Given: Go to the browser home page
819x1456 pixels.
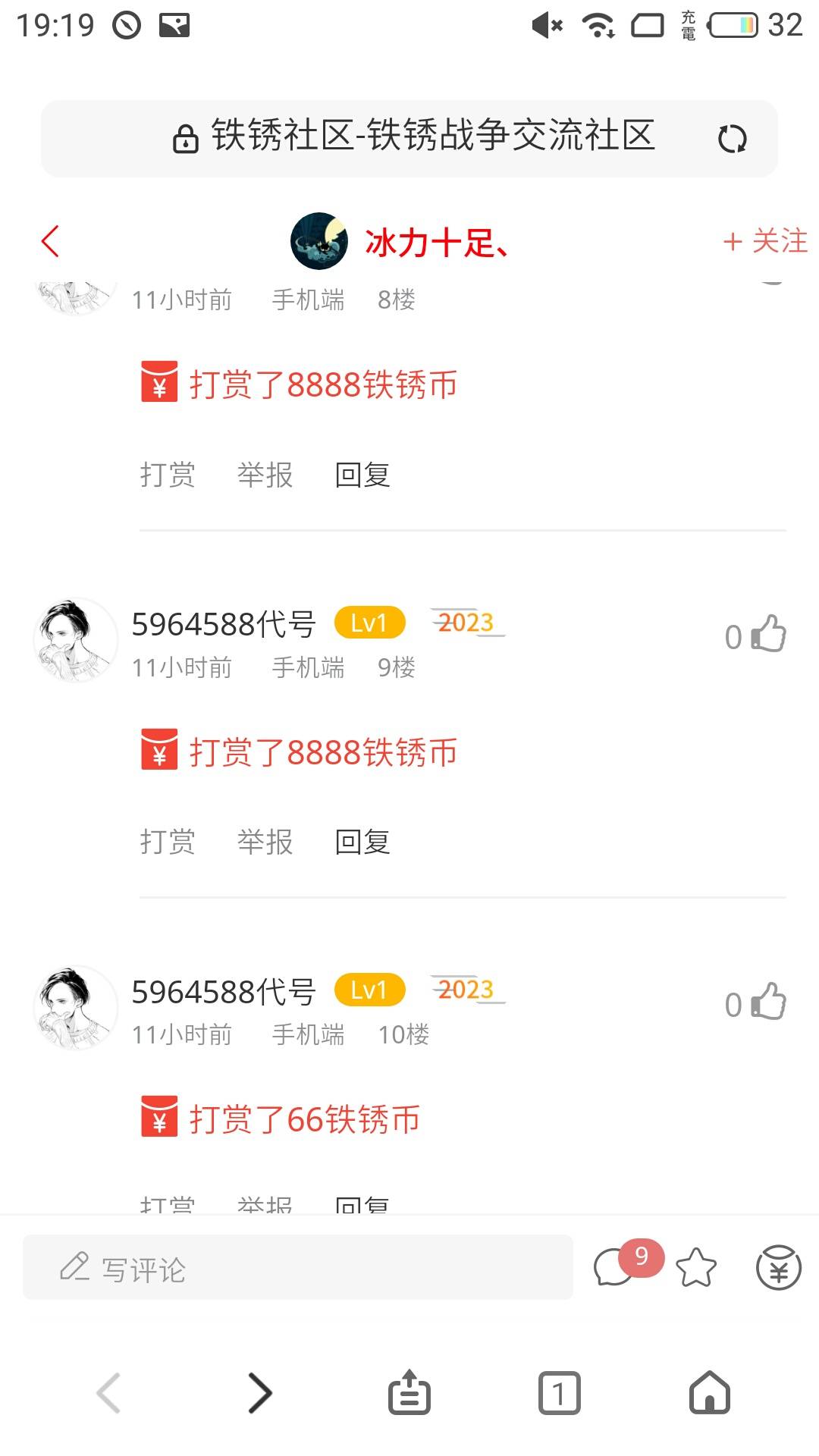Looking at the screenshot, I should coord(709,1393).
